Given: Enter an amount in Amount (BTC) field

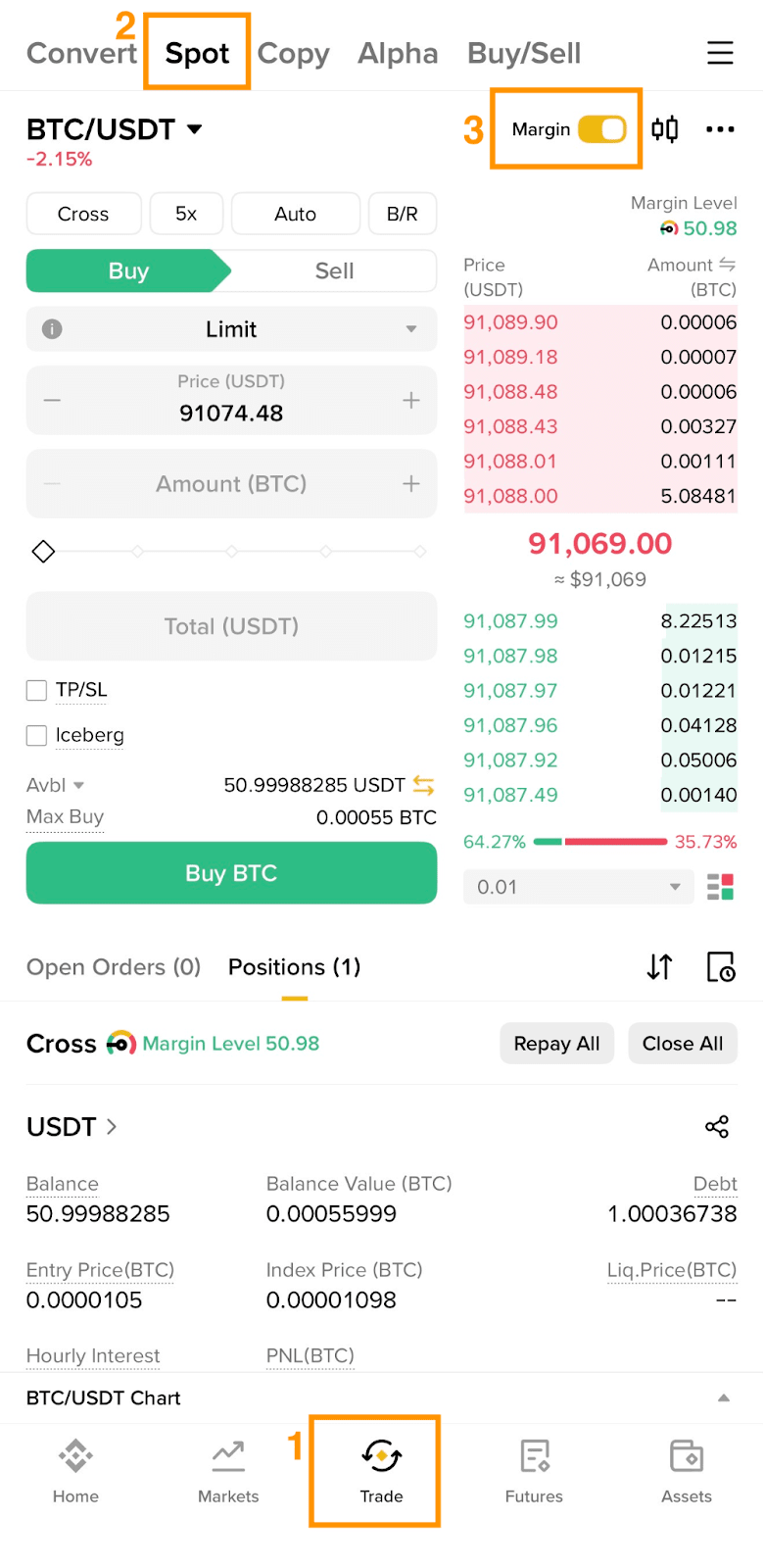Looking at the screenshot, I should pos(231,484).
